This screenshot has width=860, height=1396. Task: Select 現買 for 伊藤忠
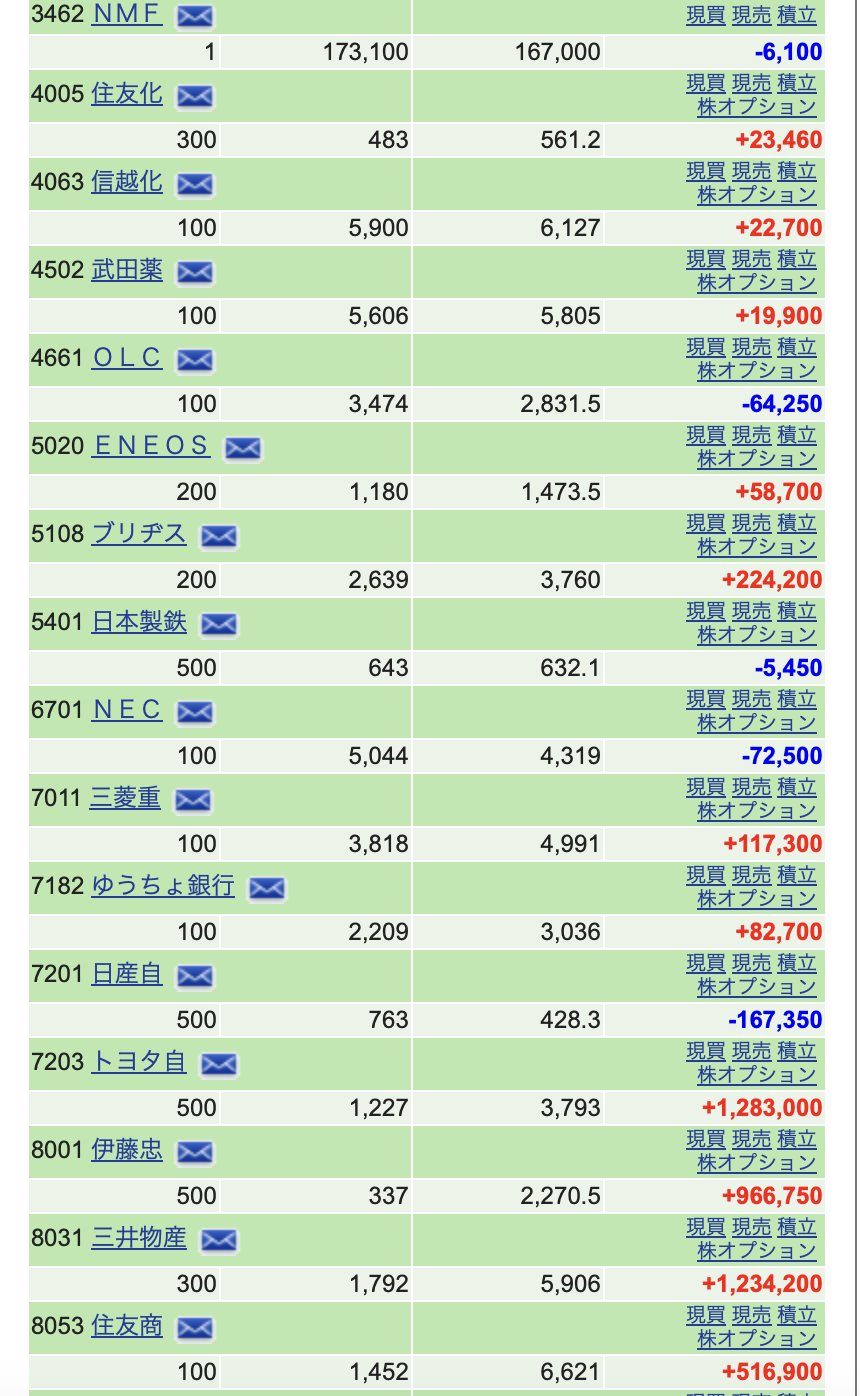click(x=705, y=1139)
